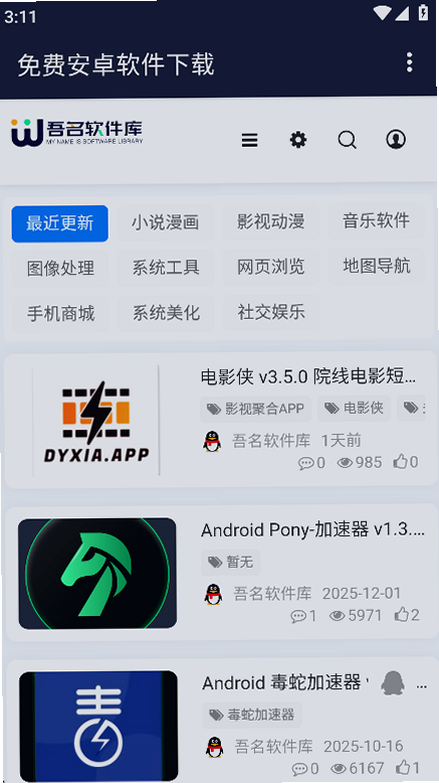Select the 图像处理 category
Screen dimensions: 439x783
[60, 268]
